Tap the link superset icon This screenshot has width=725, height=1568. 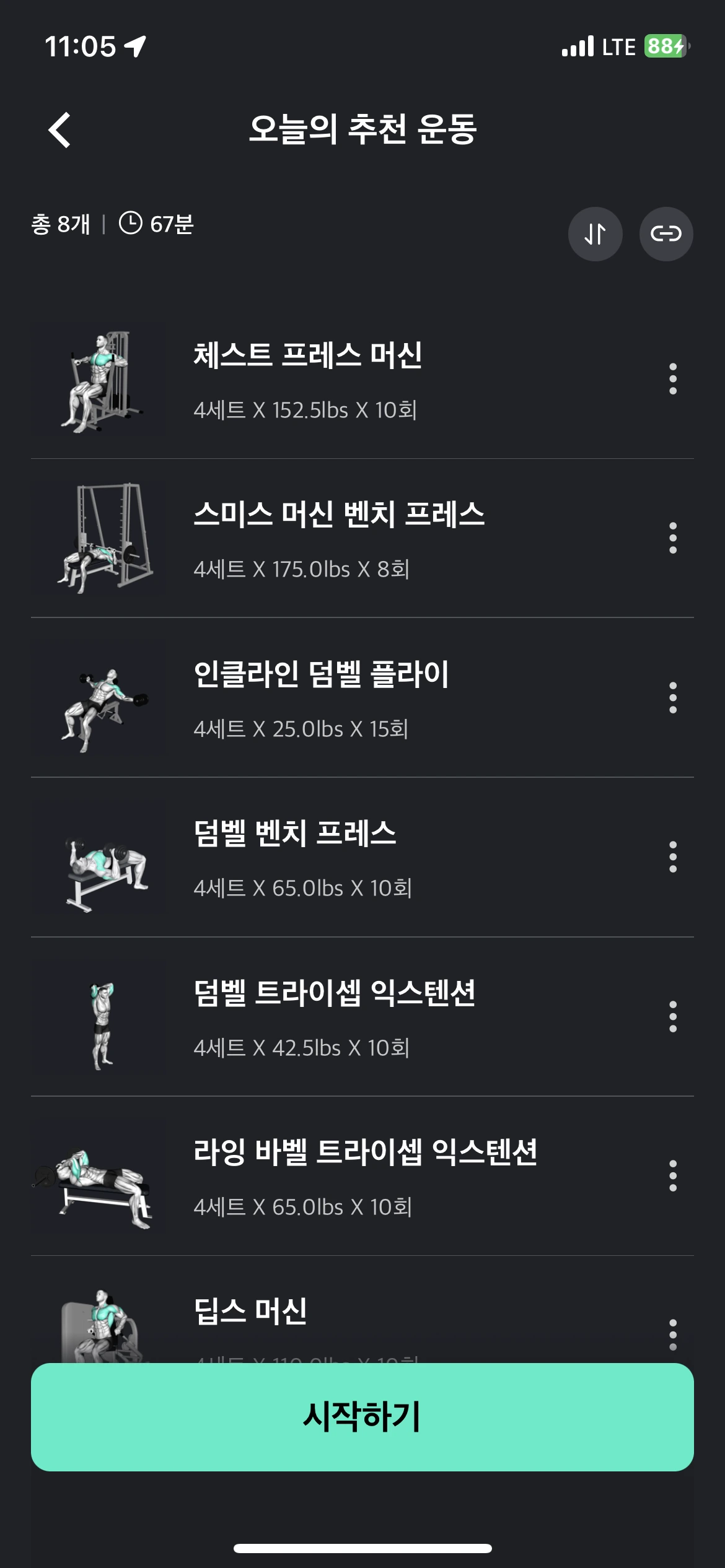tap(666, 234)
